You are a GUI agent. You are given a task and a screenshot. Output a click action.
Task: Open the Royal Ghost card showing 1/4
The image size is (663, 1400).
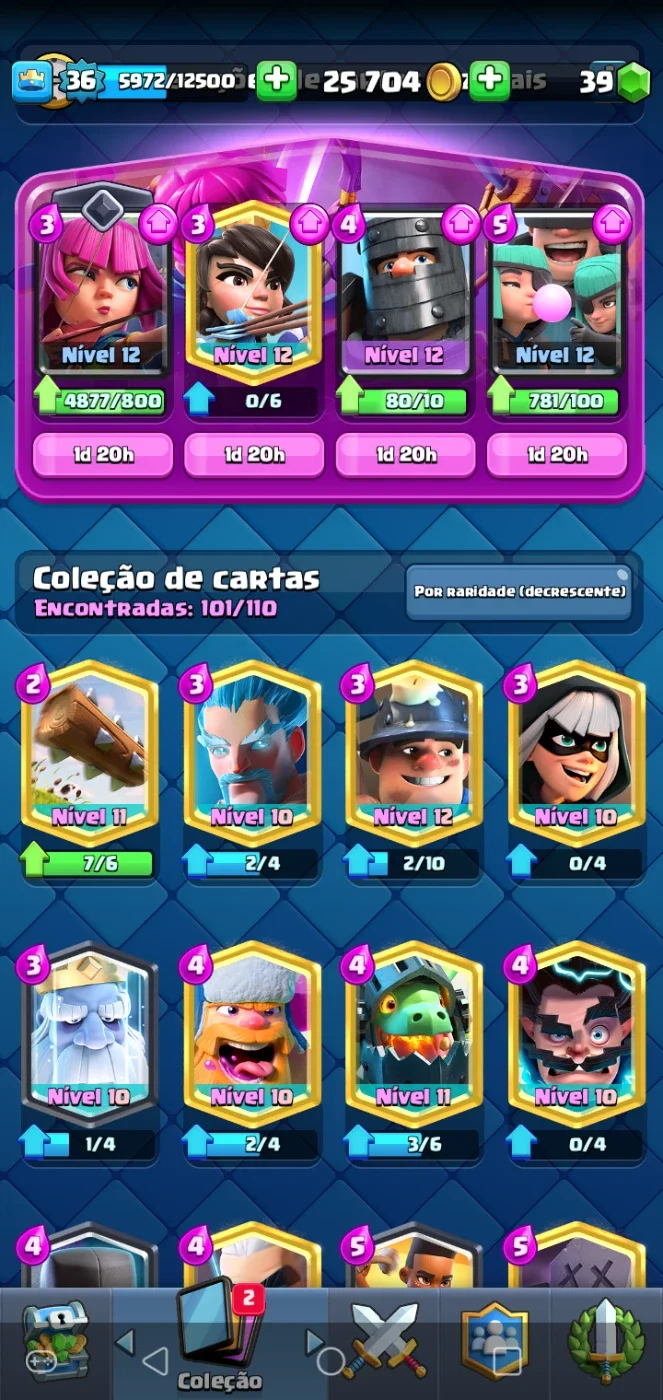pos(90,1048)
